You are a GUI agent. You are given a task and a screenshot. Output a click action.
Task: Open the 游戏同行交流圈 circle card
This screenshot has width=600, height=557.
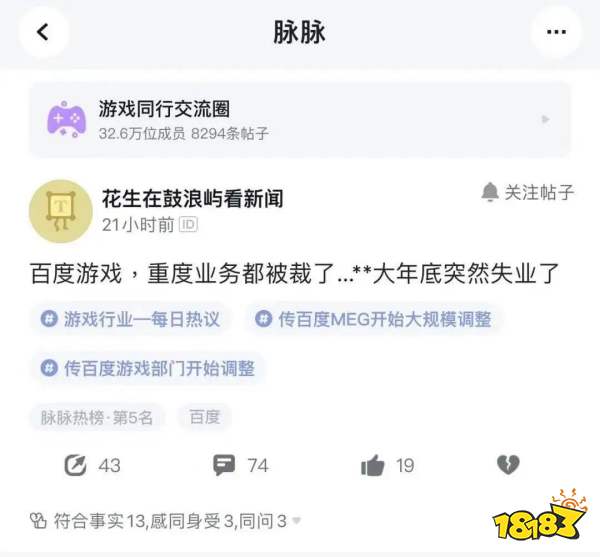299,119
